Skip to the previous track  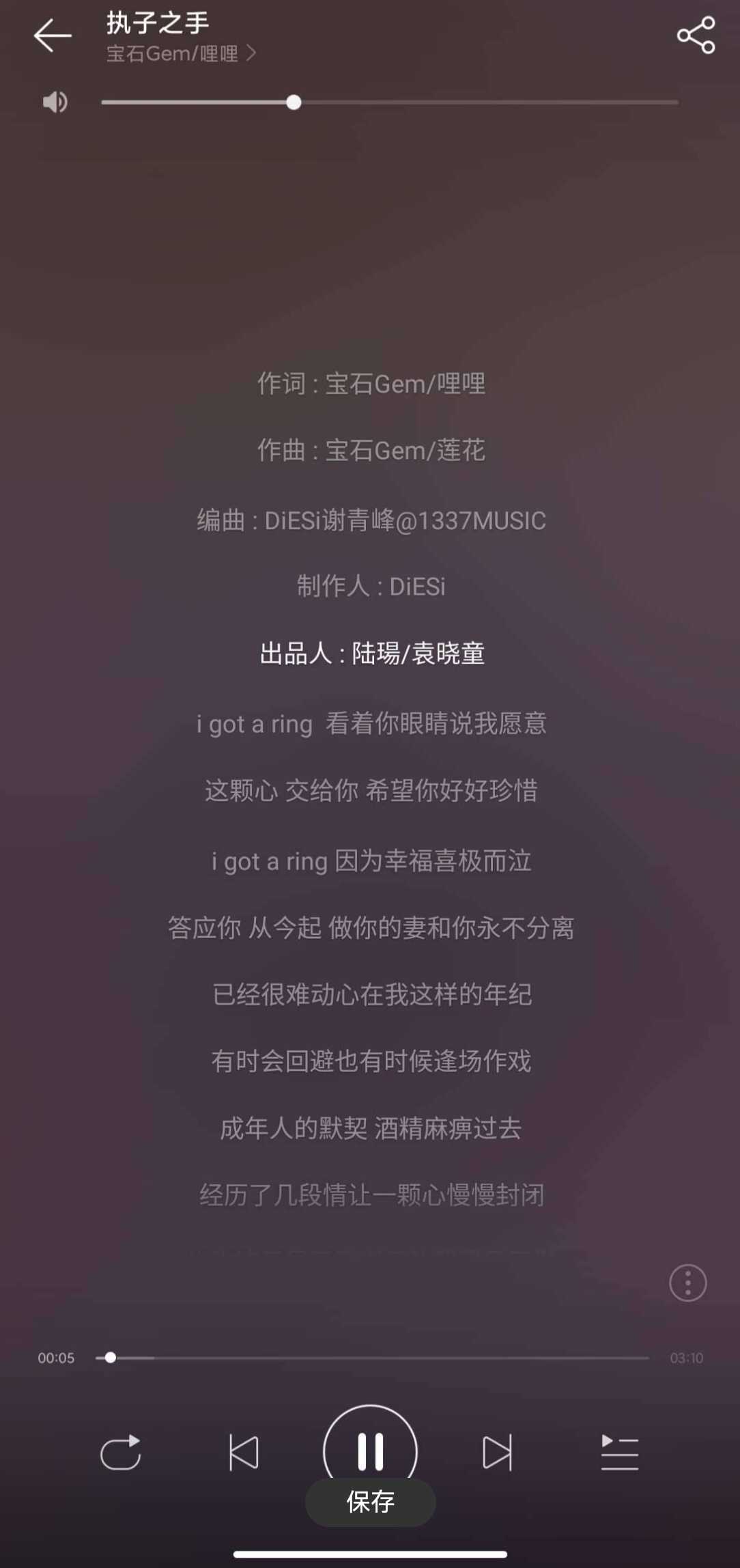pos(244,1452)
